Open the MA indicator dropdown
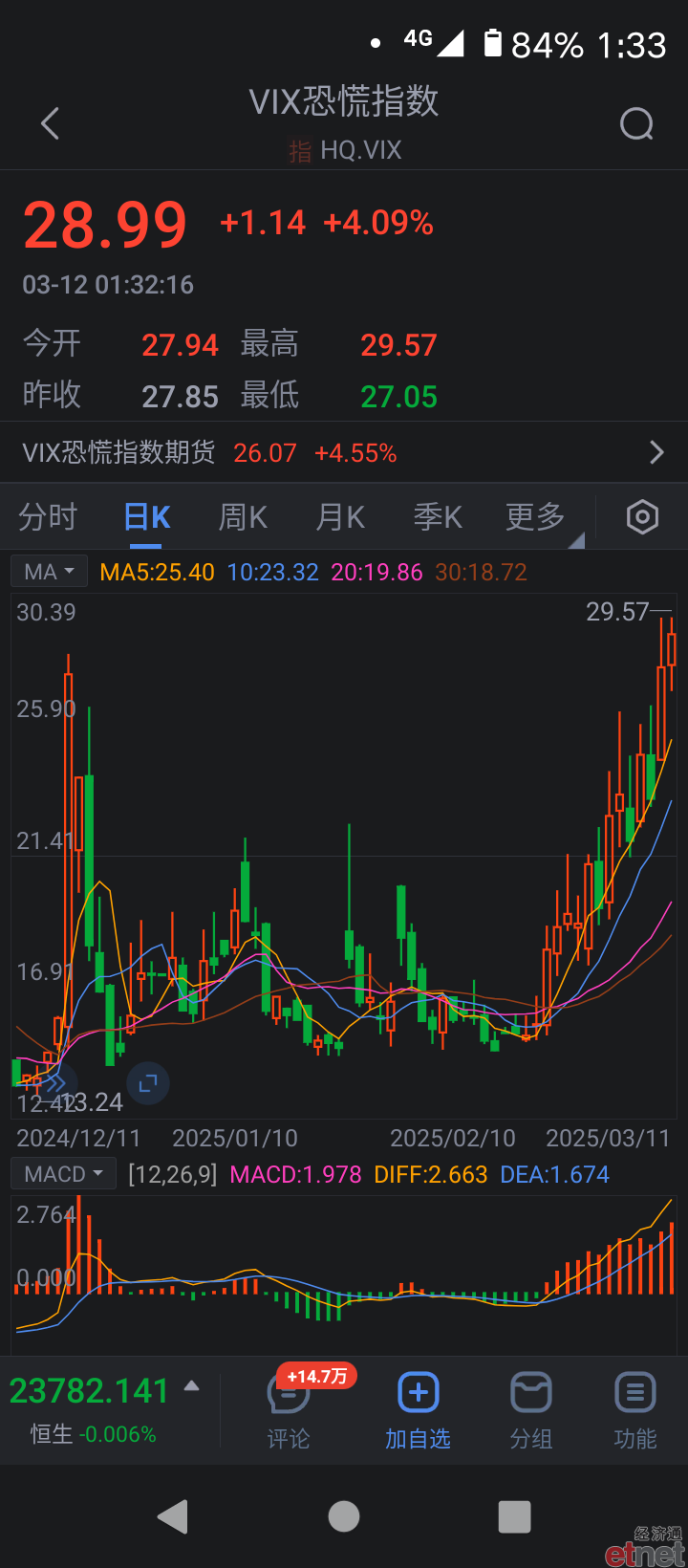The image size is (688, 1568). pyautogui.click(x=50, y=572)
